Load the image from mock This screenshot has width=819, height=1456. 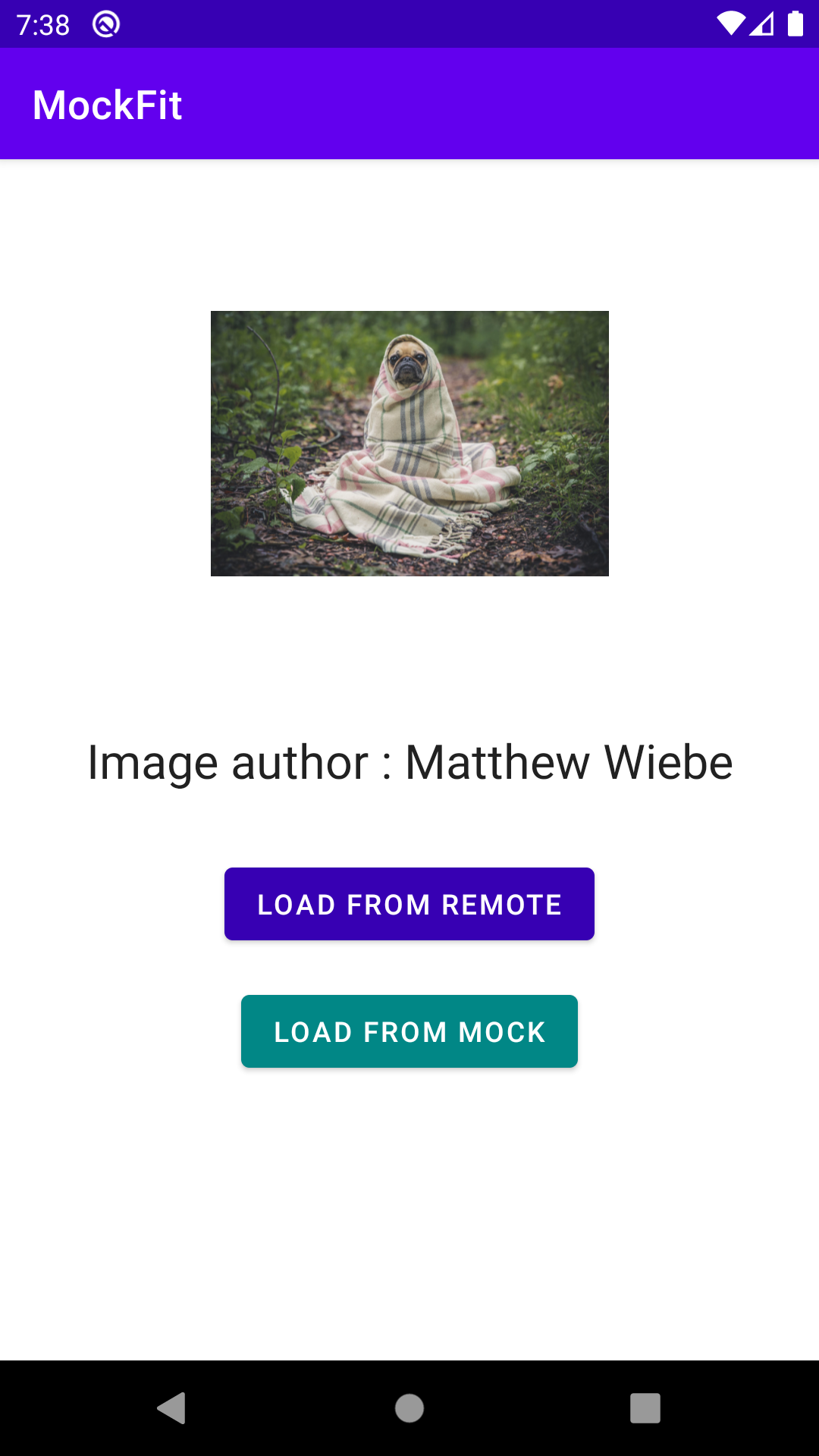(x=409, y=1031)
